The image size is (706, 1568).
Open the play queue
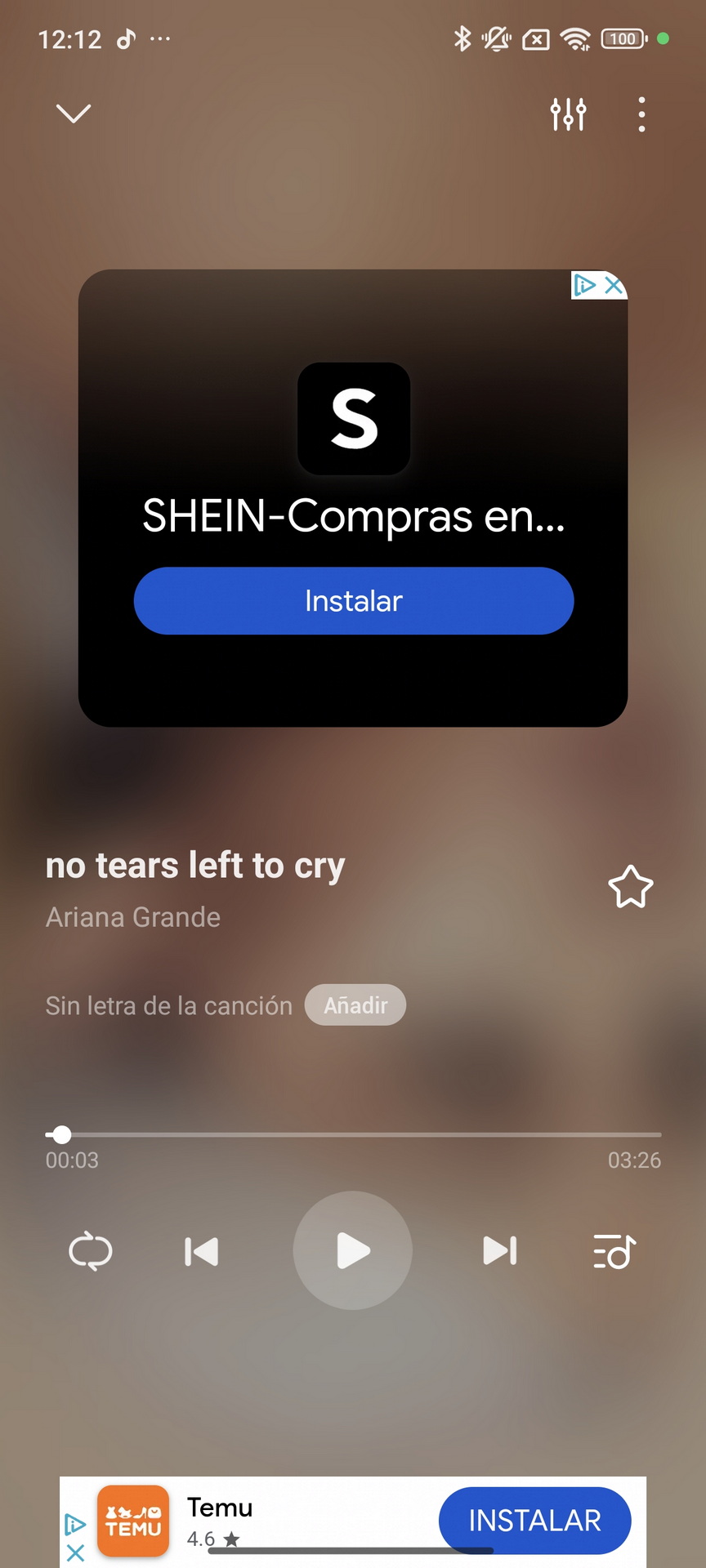[614, 1251]
